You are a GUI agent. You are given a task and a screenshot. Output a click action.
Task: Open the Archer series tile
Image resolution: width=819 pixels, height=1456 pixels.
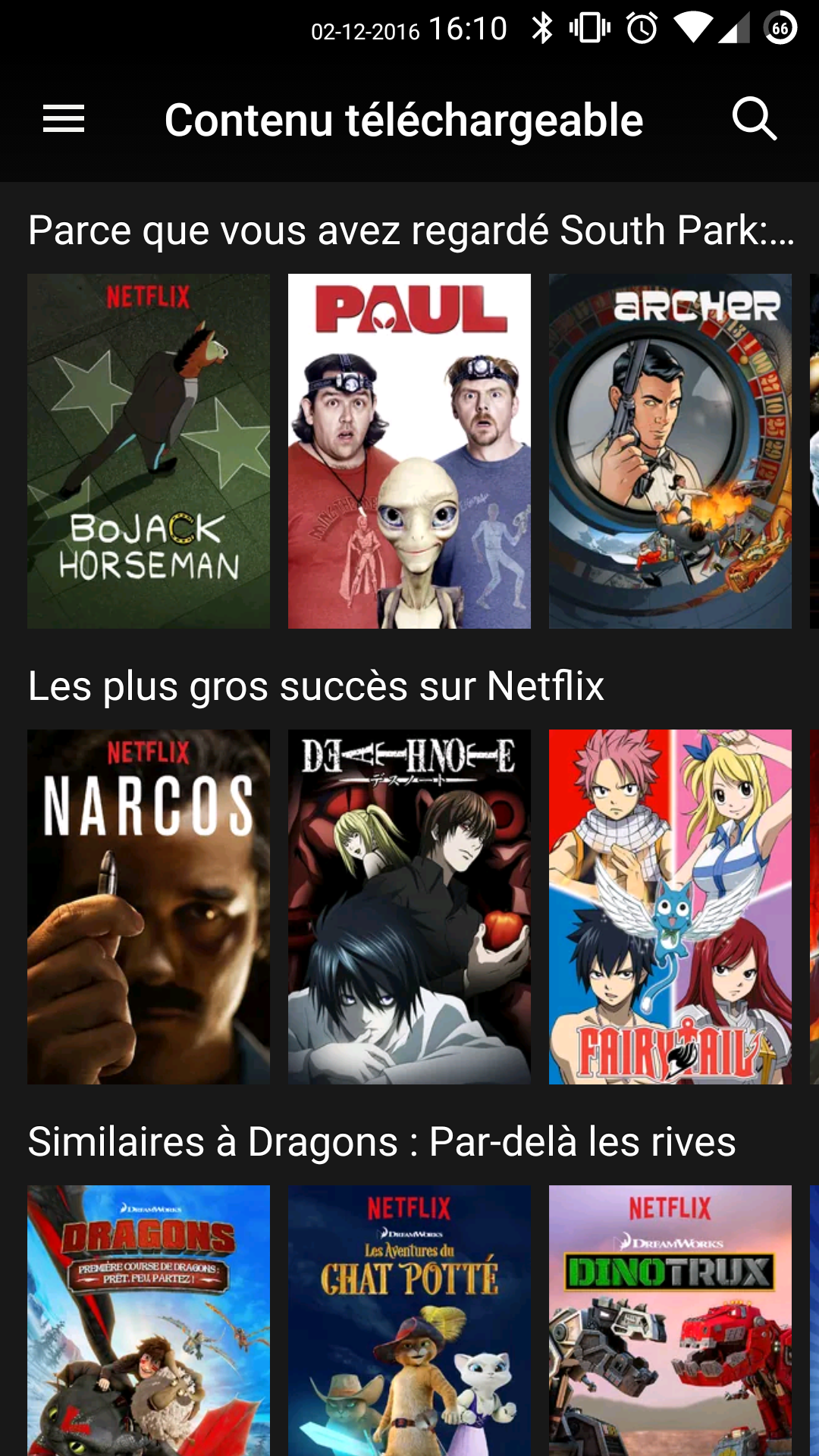(670, 451)
